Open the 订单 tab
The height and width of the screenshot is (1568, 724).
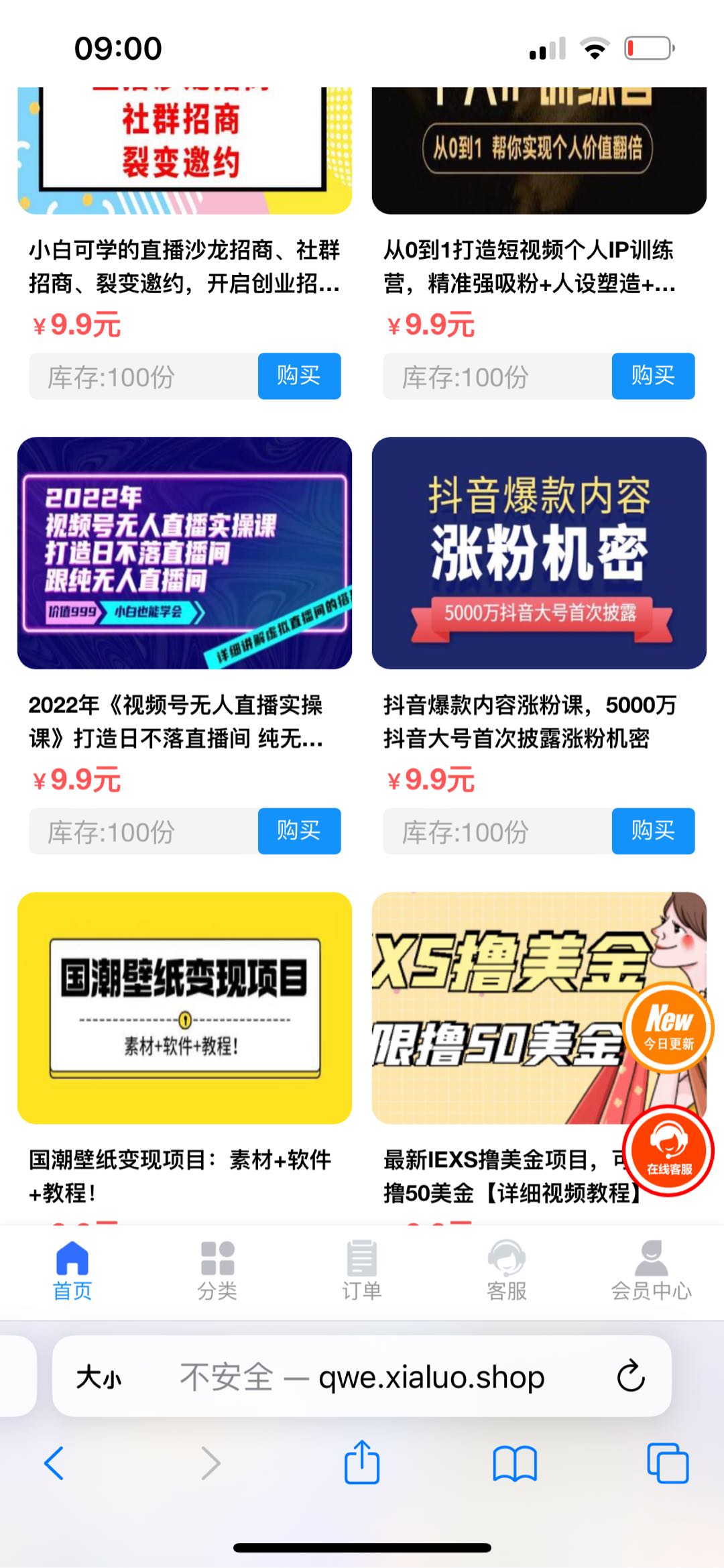pos(362,1270)
